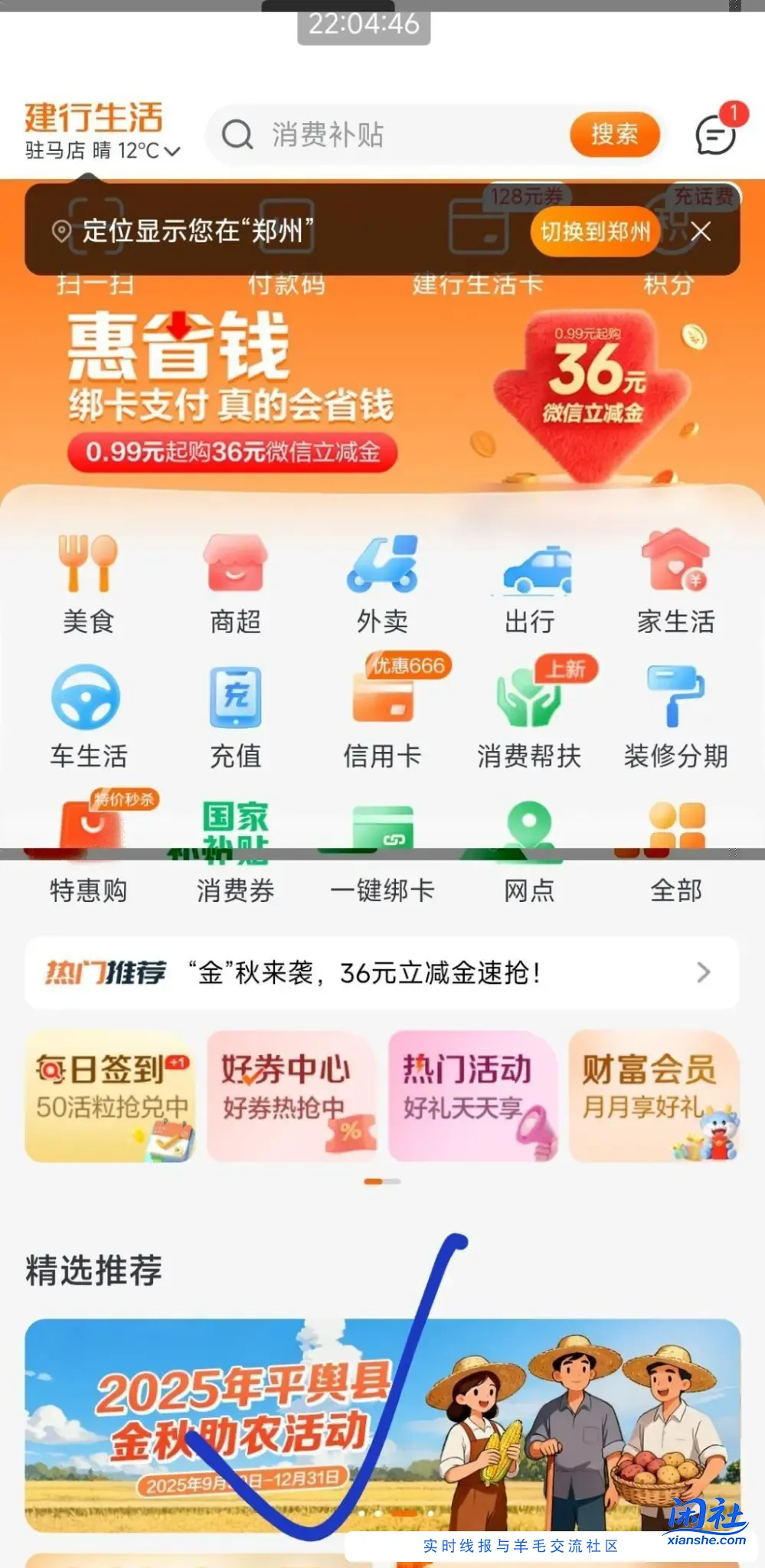Tap the 搜索 search button

coord(614,135)
